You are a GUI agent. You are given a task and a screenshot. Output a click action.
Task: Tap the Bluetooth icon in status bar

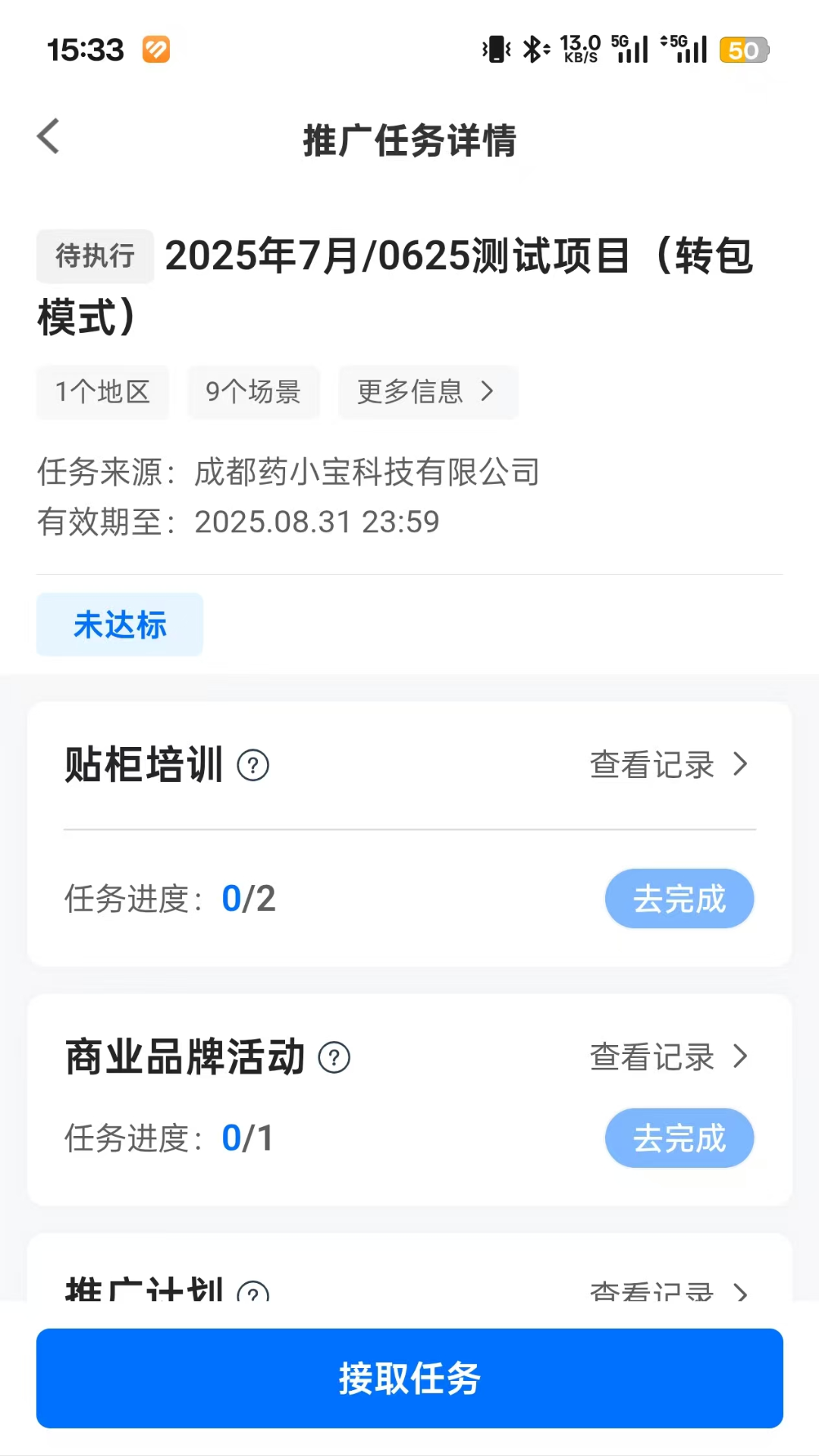[x=533, y=49]
